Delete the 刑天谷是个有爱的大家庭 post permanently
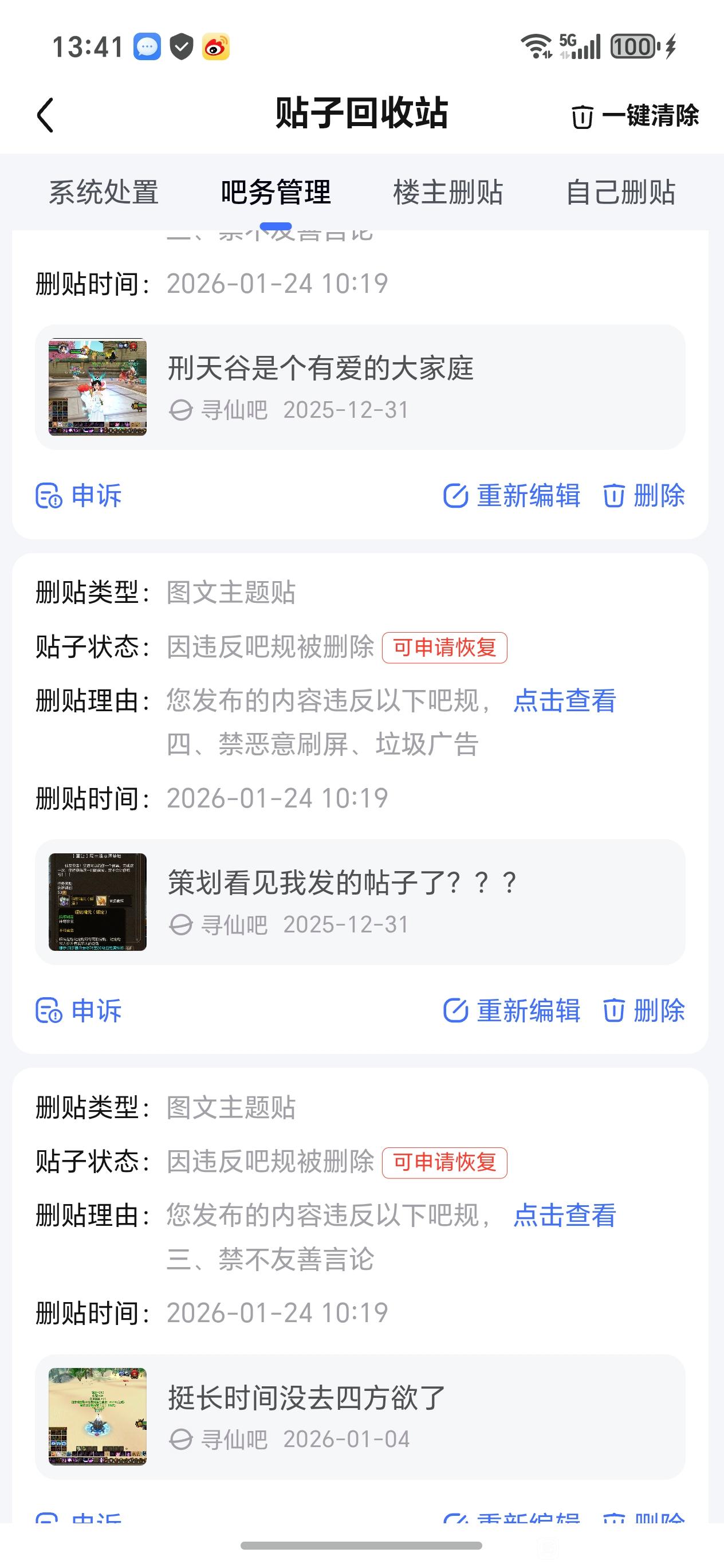 (x=644, y=496)
